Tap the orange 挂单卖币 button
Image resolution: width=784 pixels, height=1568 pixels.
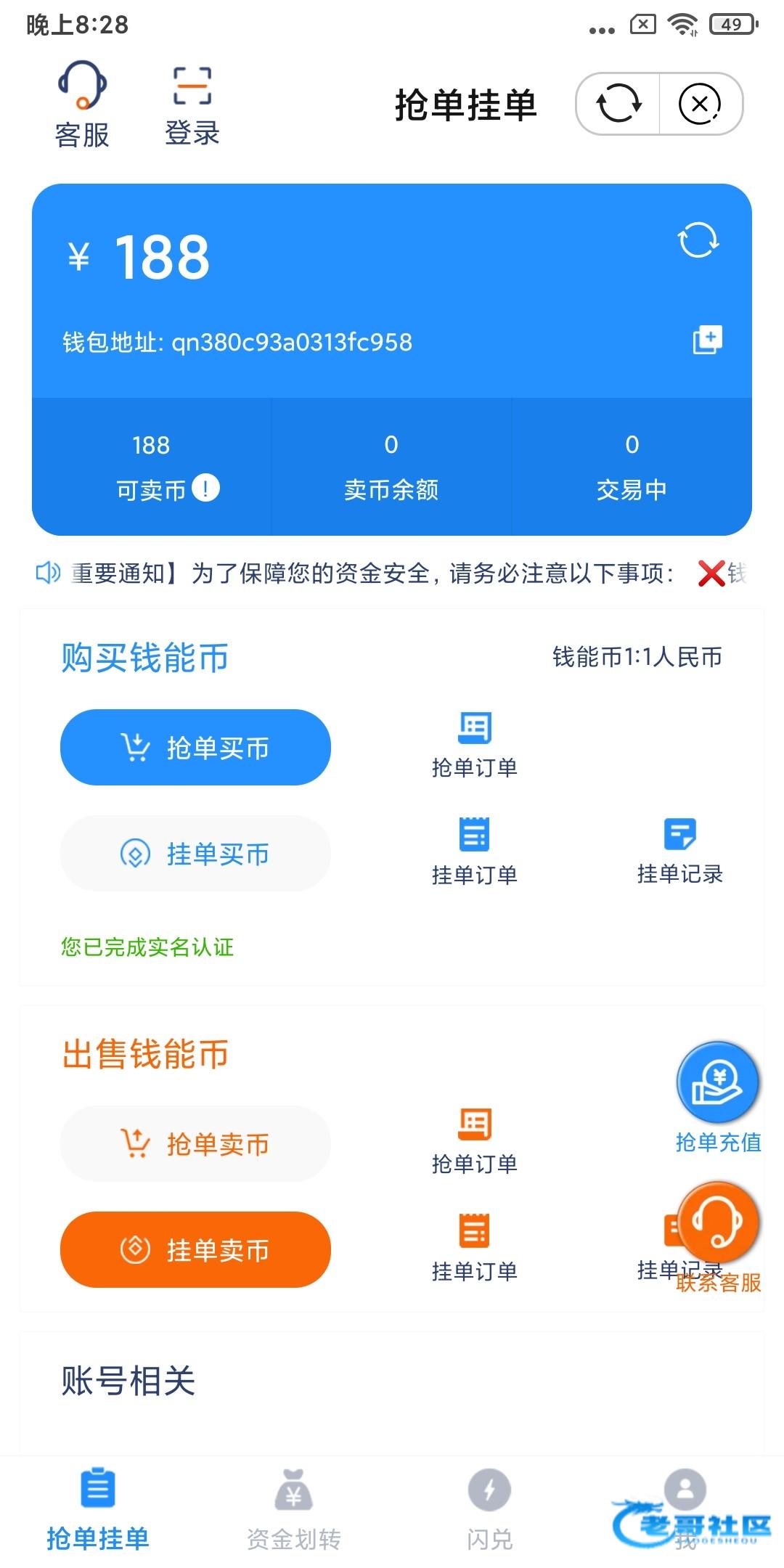click(195, 1249)
